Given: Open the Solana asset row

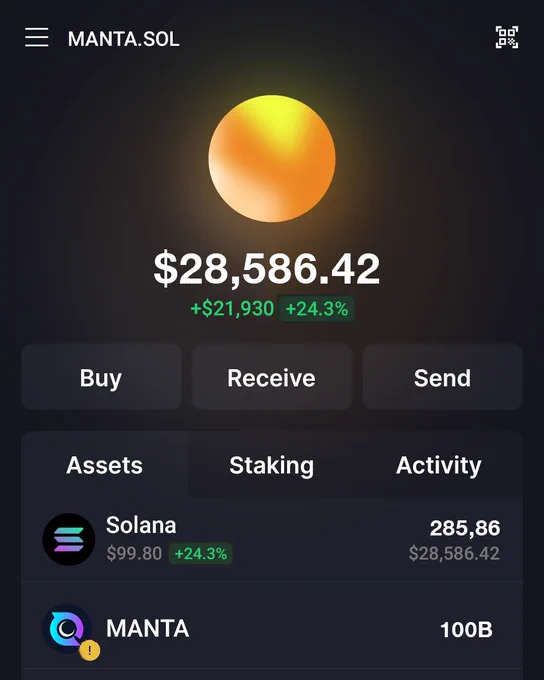Looking at the screenshot, I should pos(272,540).
